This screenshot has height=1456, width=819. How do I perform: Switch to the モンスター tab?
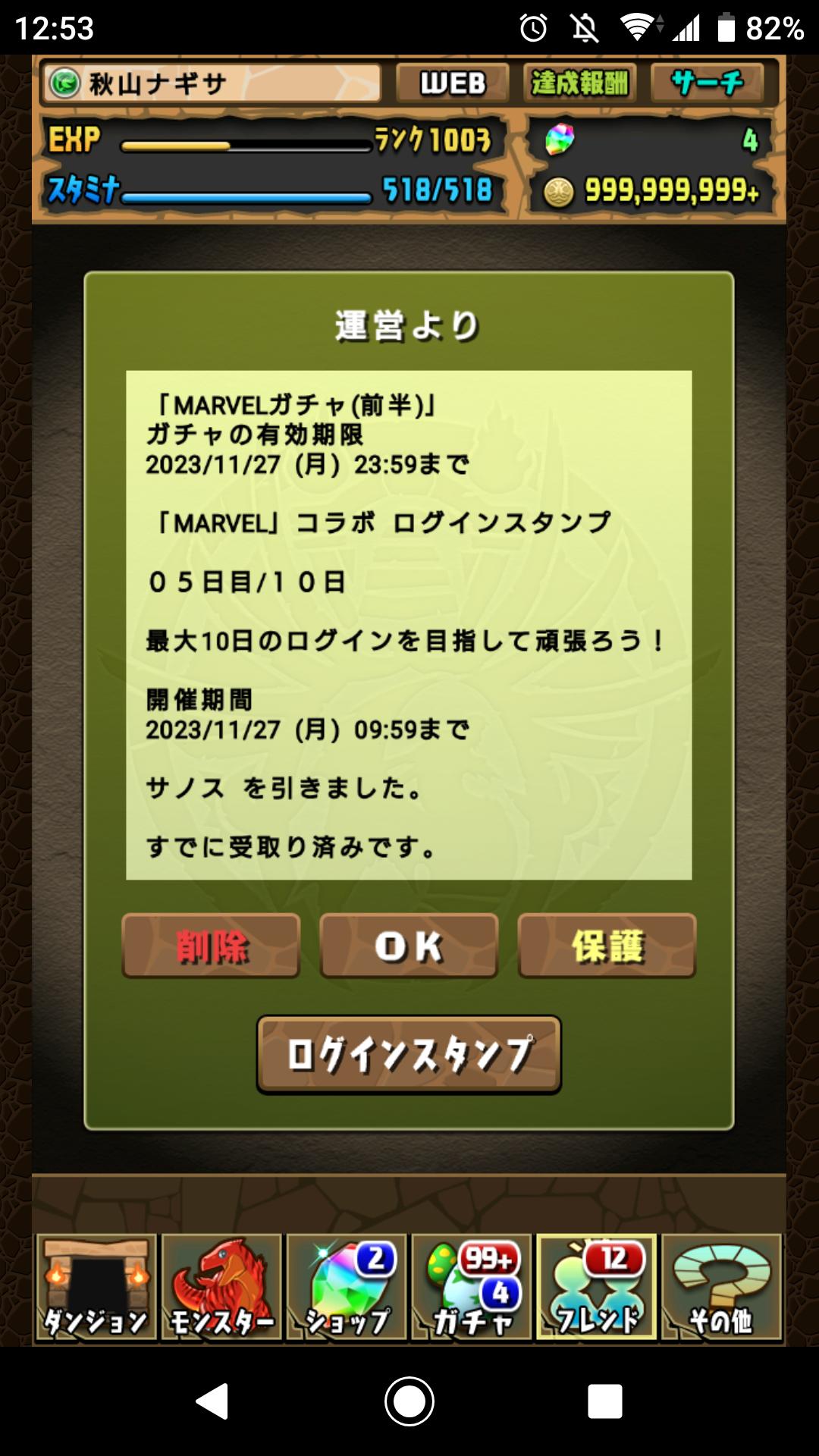[221, 1288]
